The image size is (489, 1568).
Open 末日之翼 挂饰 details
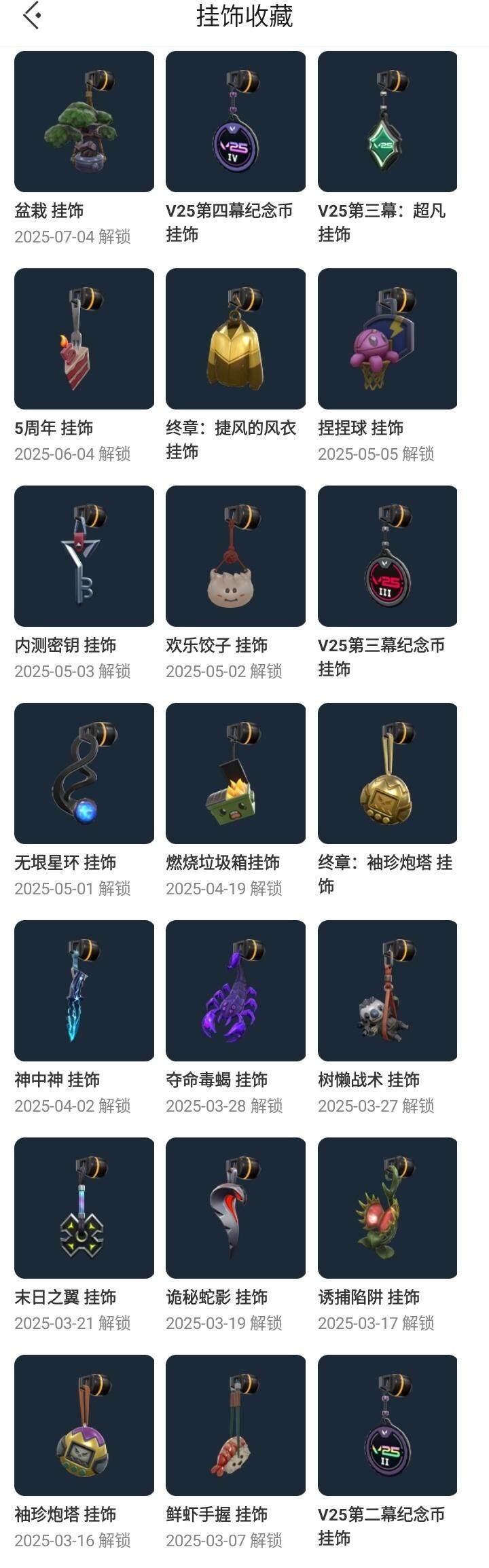(84, 1208)
